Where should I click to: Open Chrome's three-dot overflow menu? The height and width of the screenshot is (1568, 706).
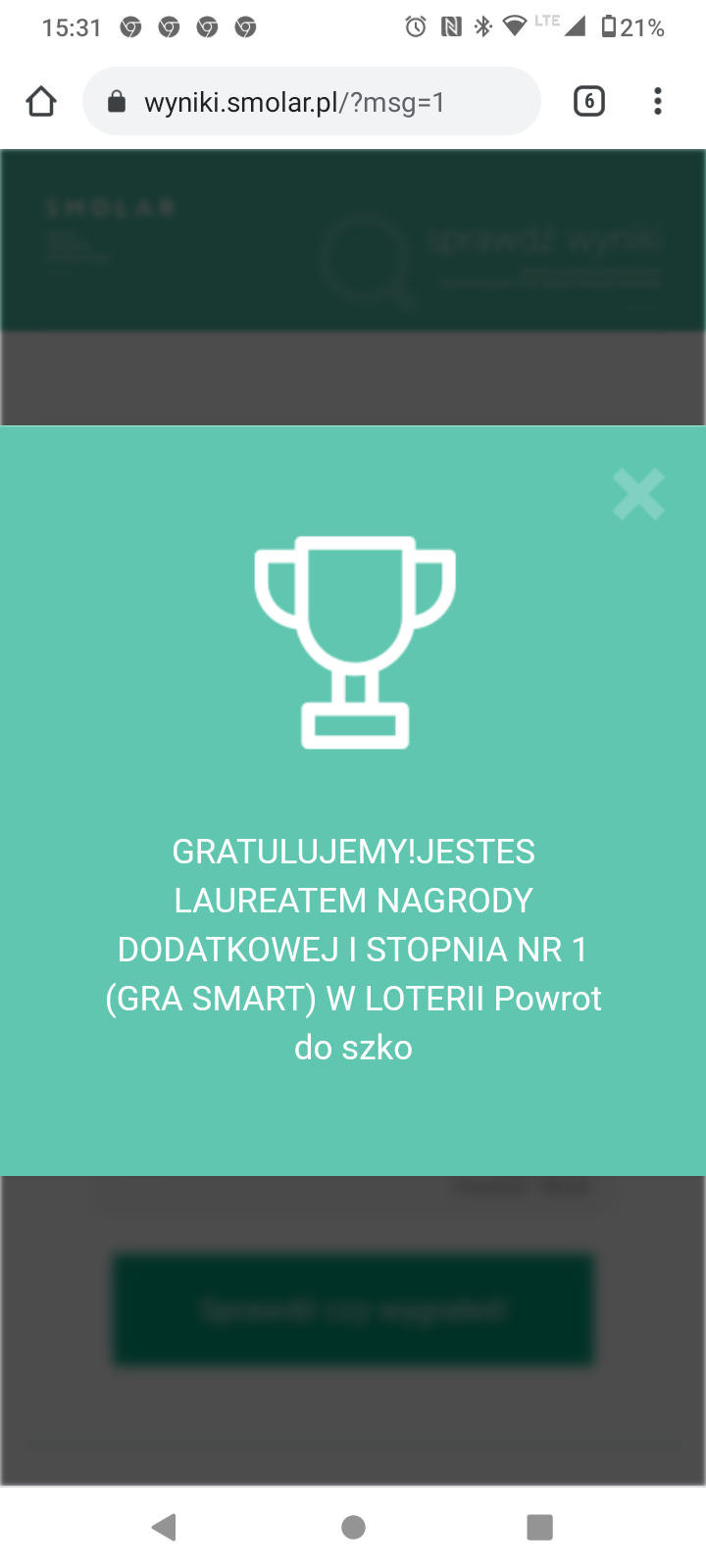658,102
